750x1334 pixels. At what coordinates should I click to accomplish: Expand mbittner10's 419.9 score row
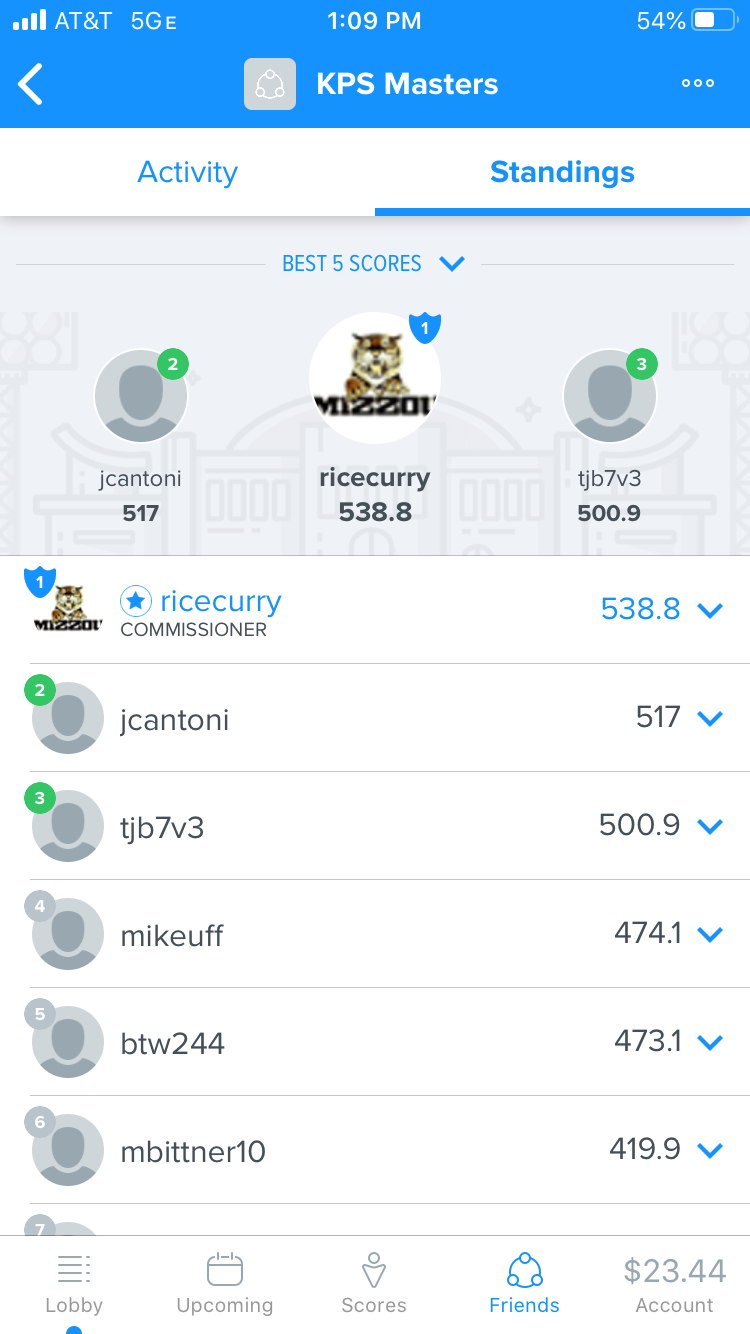pyautogui.click(x=710, y=1150)
